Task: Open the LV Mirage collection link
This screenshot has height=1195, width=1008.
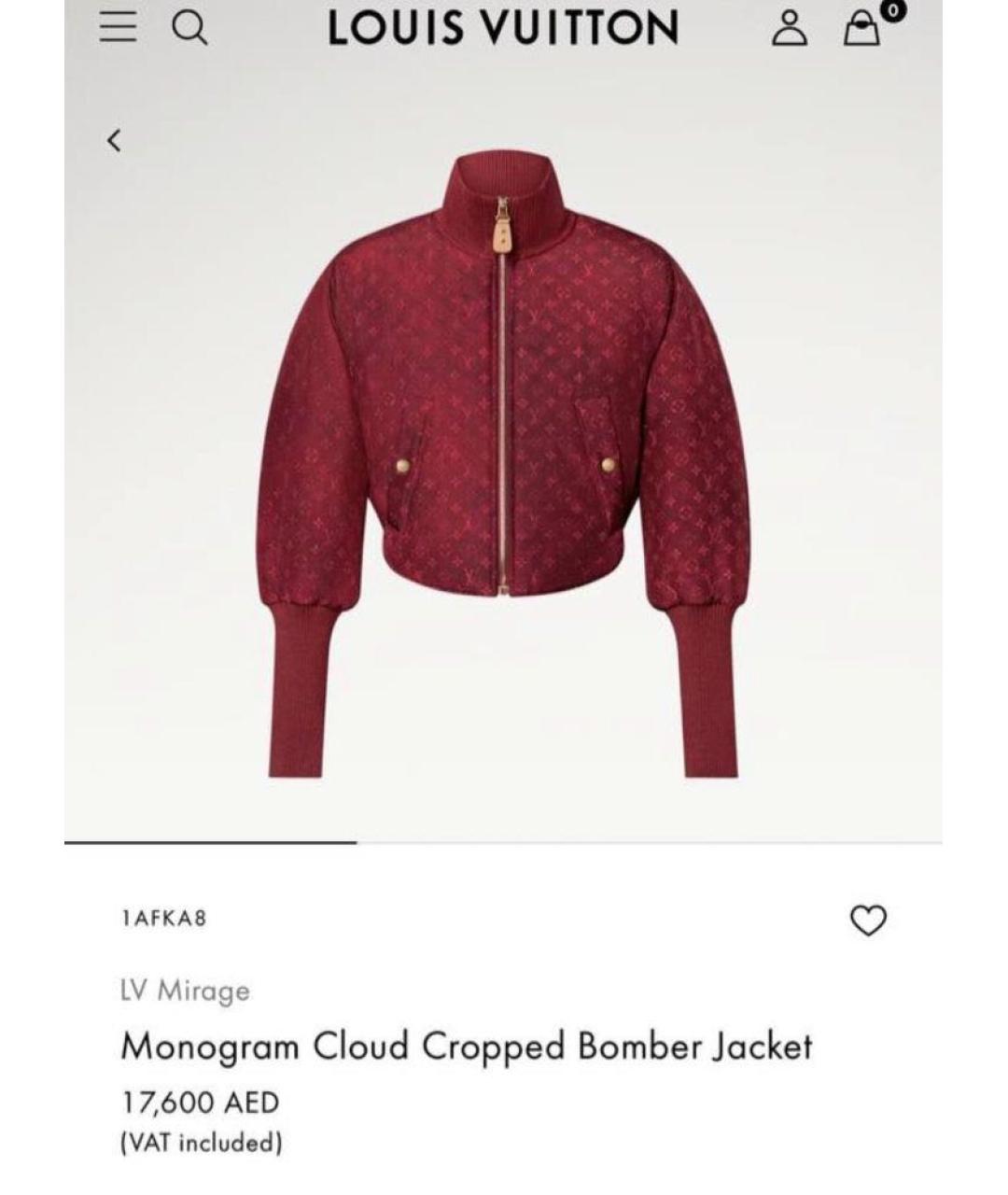Action: (x=185, y=992)
